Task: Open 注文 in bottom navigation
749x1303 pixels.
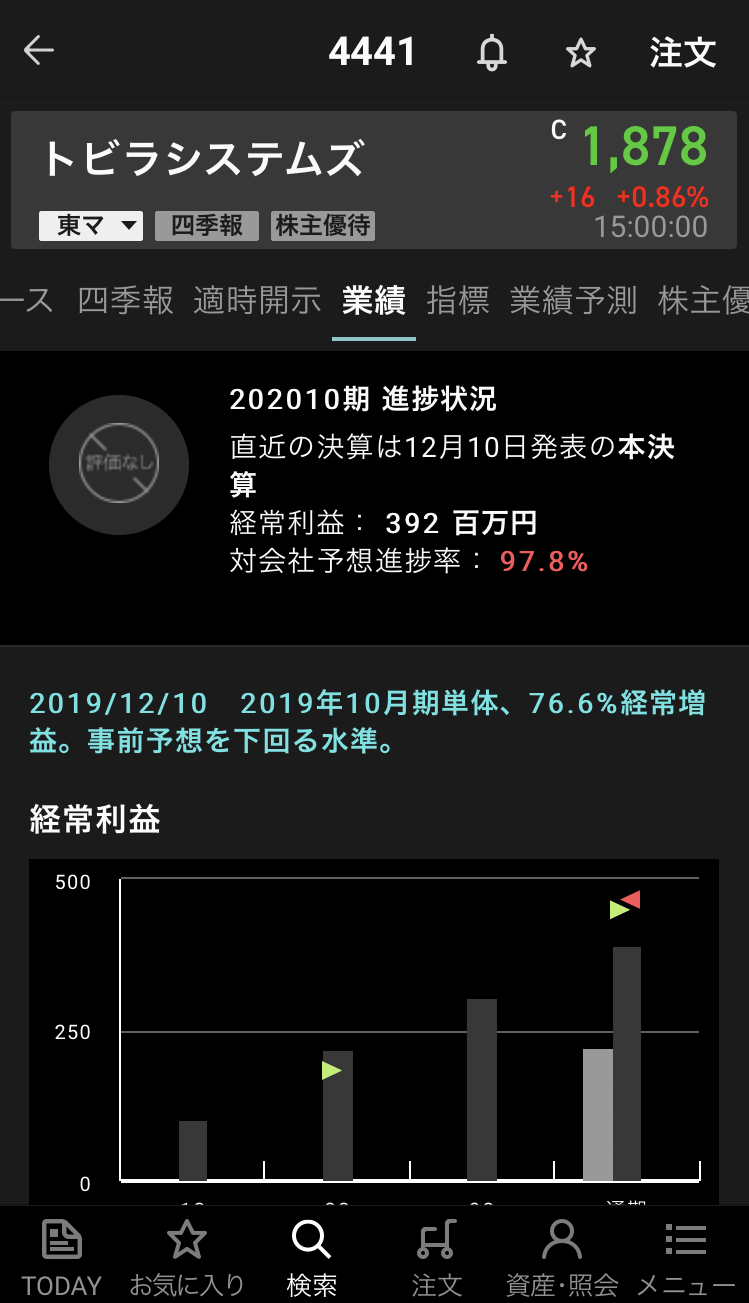Action: coord(436,1258)
